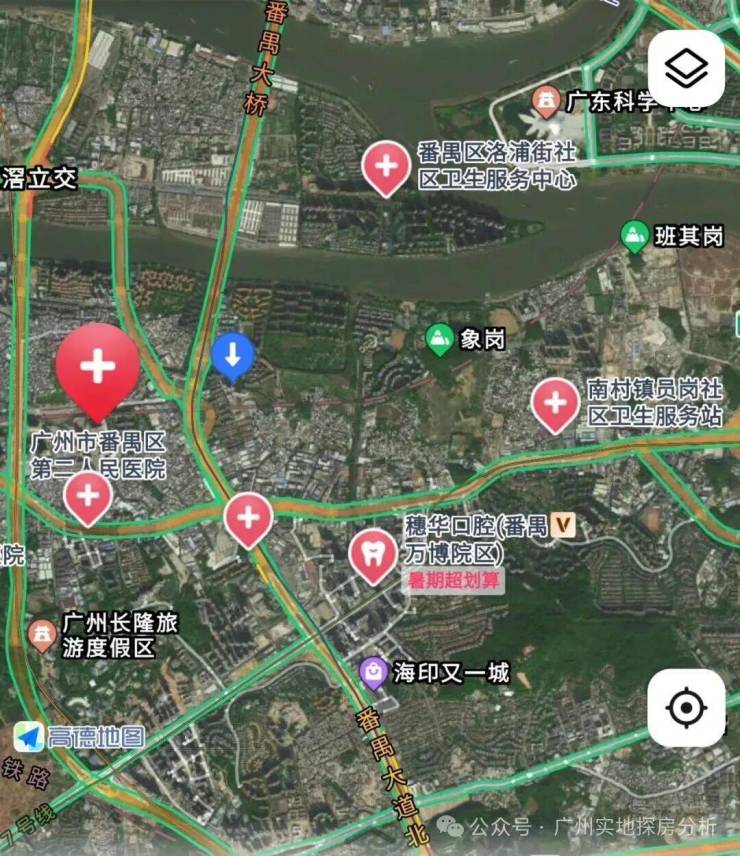Open the 海印又一城 shopping marker
Viewport: 740px width, 856px height.
pos(374,673)
